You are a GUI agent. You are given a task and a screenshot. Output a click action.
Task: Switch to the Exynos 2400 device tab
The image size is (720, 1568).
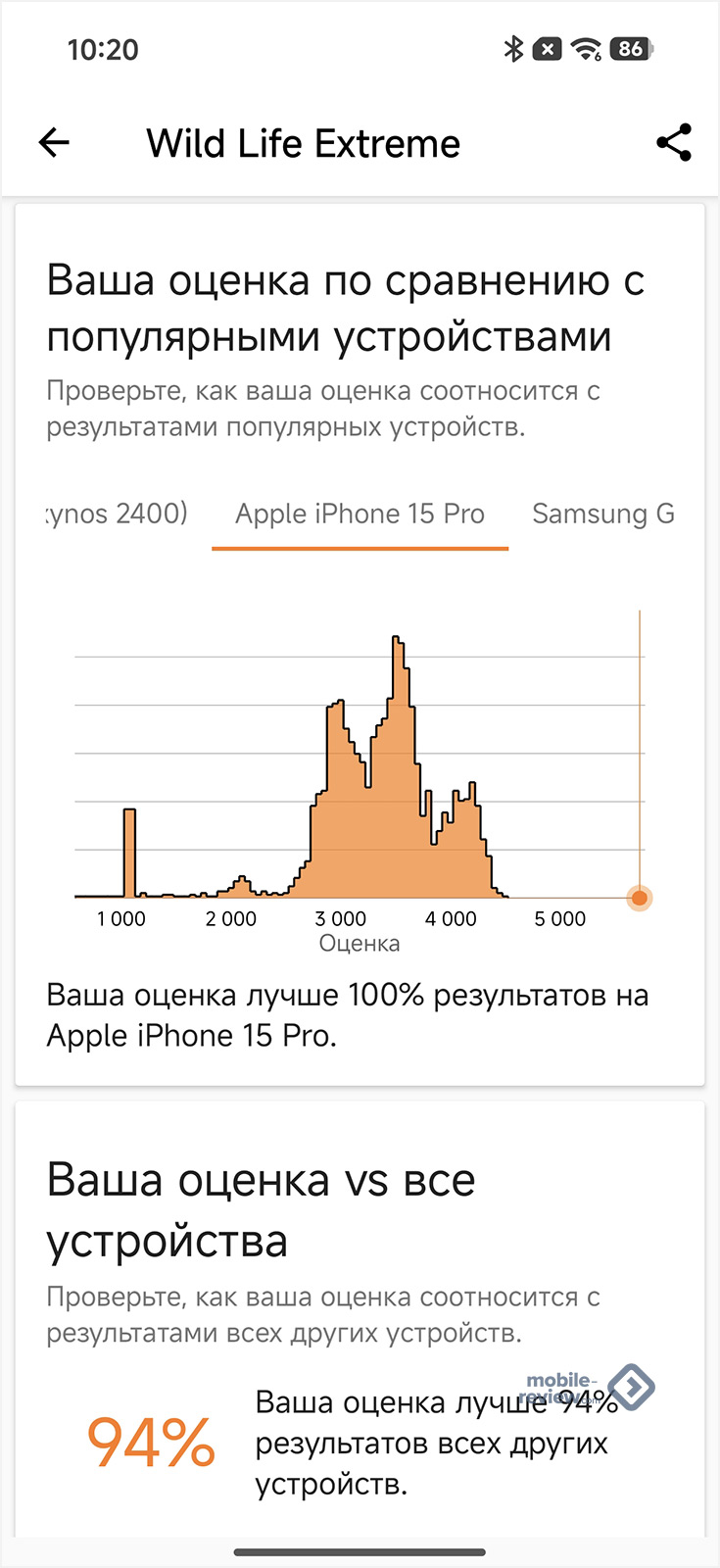(x=116, y=514)
